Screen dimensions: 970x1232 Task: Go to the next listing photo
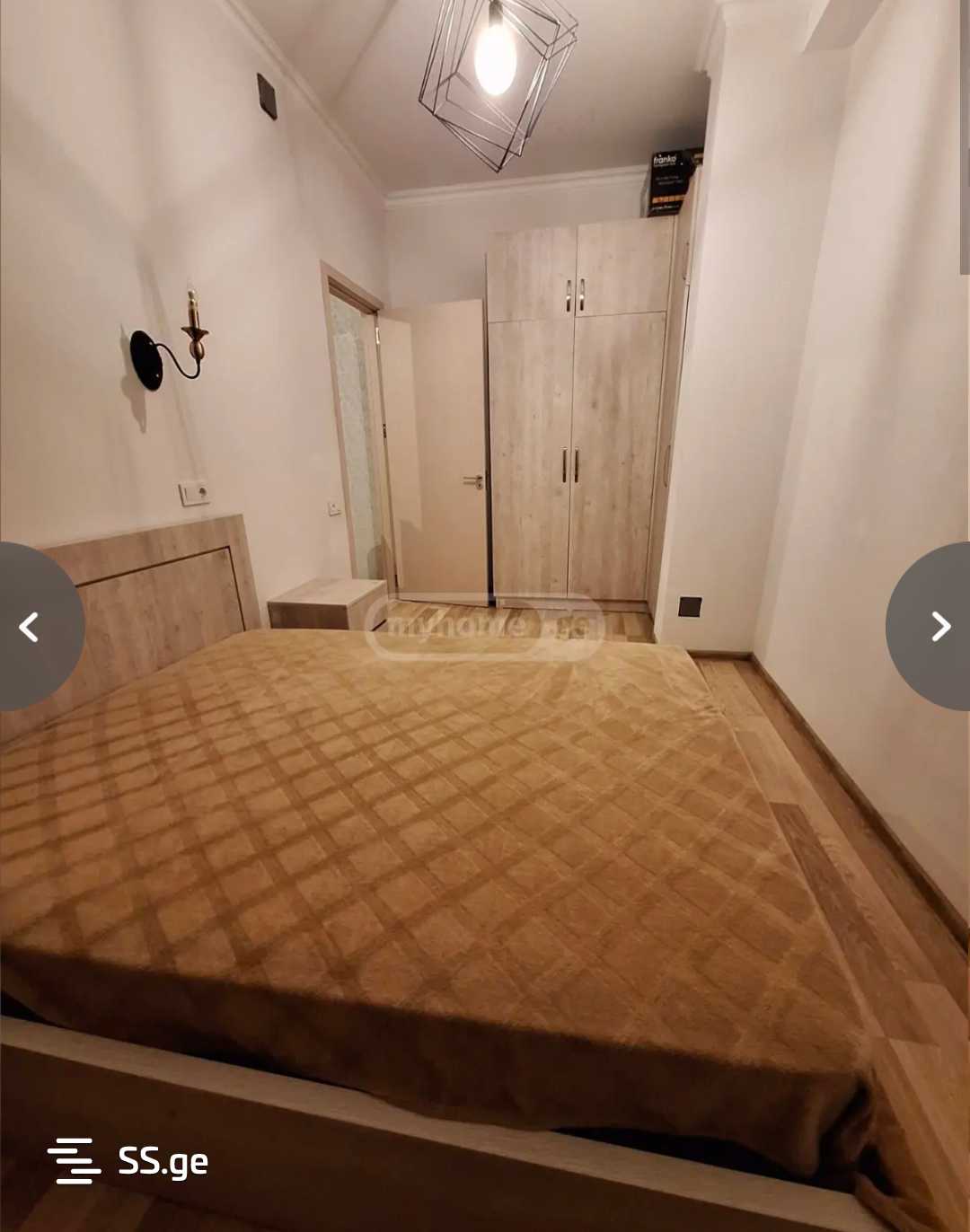(x=938, y=627)
